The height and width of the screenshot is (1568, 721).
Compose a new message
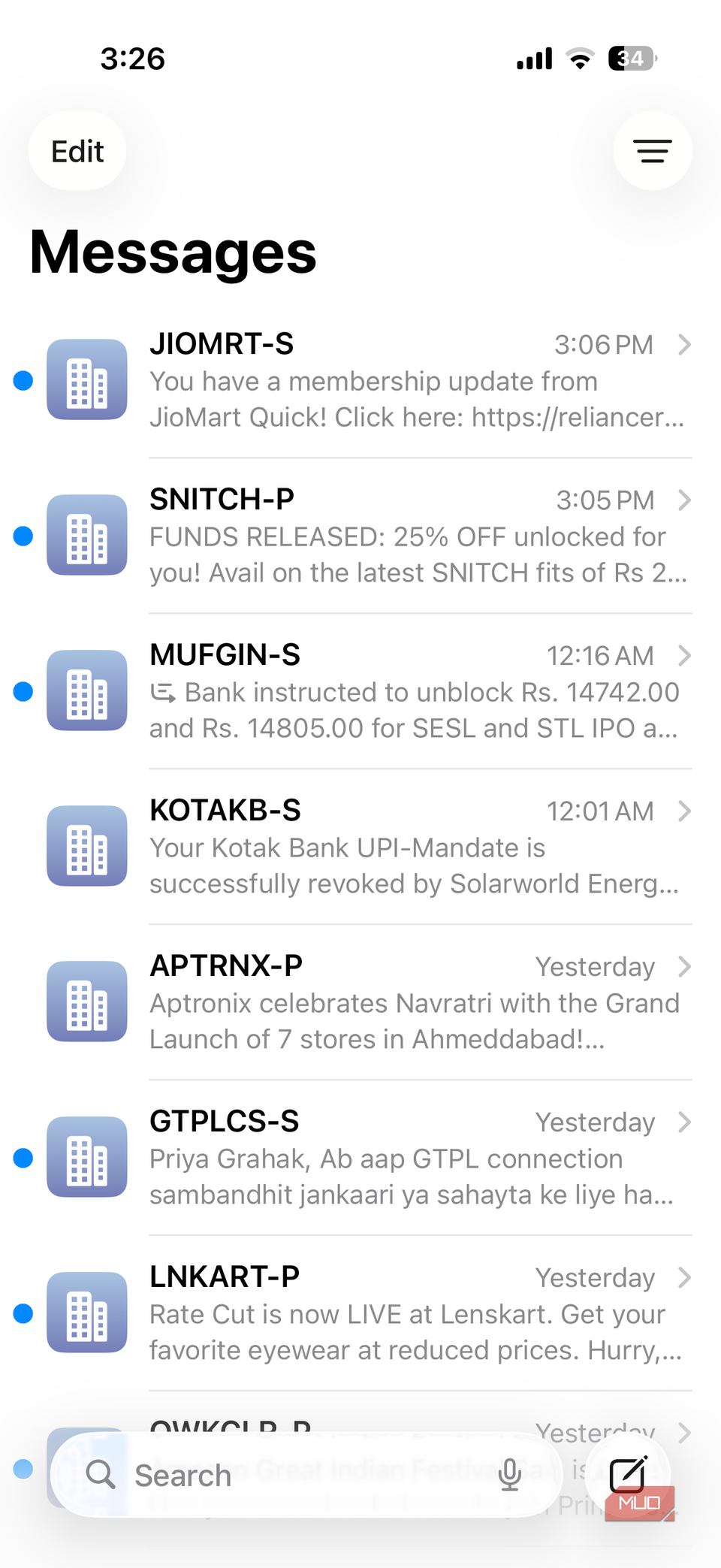click(x=628, y=1474)
